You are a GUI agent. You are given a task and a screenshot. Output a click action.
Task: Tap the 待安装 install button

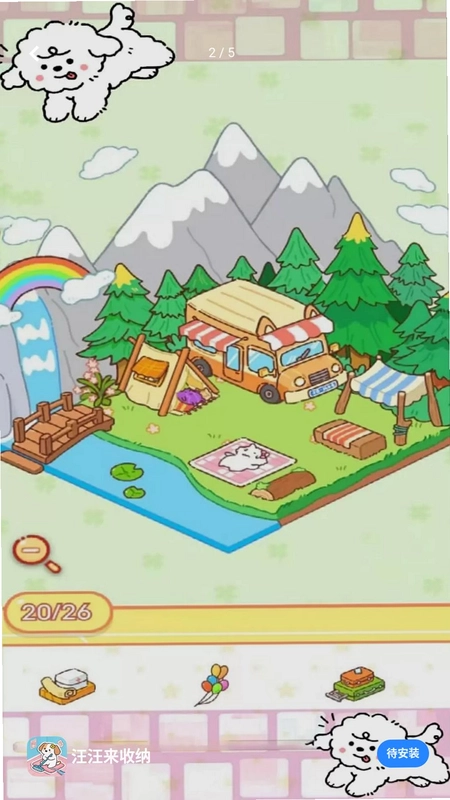click(403, 753)
